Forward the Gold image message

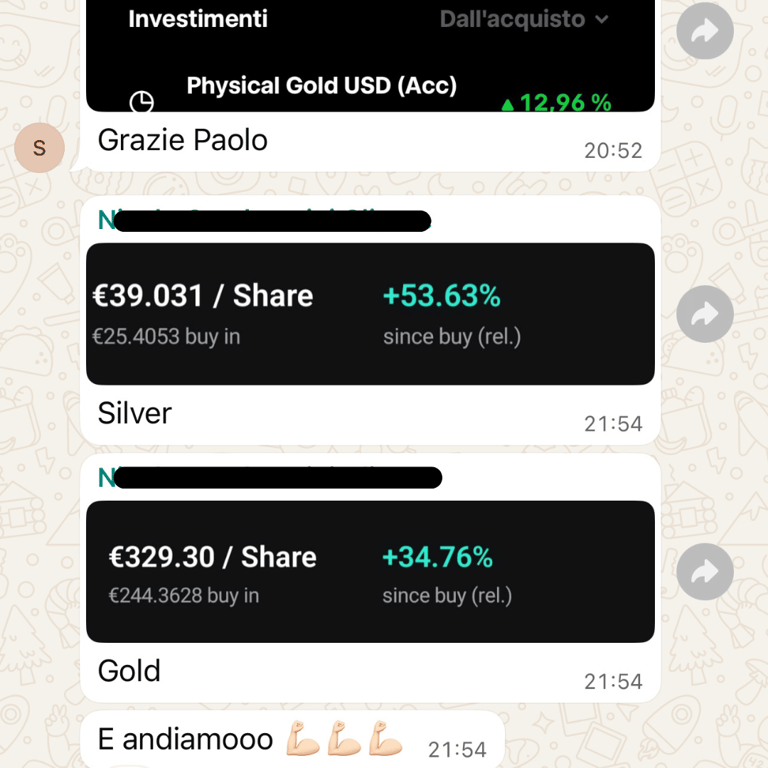pos(705,572)
